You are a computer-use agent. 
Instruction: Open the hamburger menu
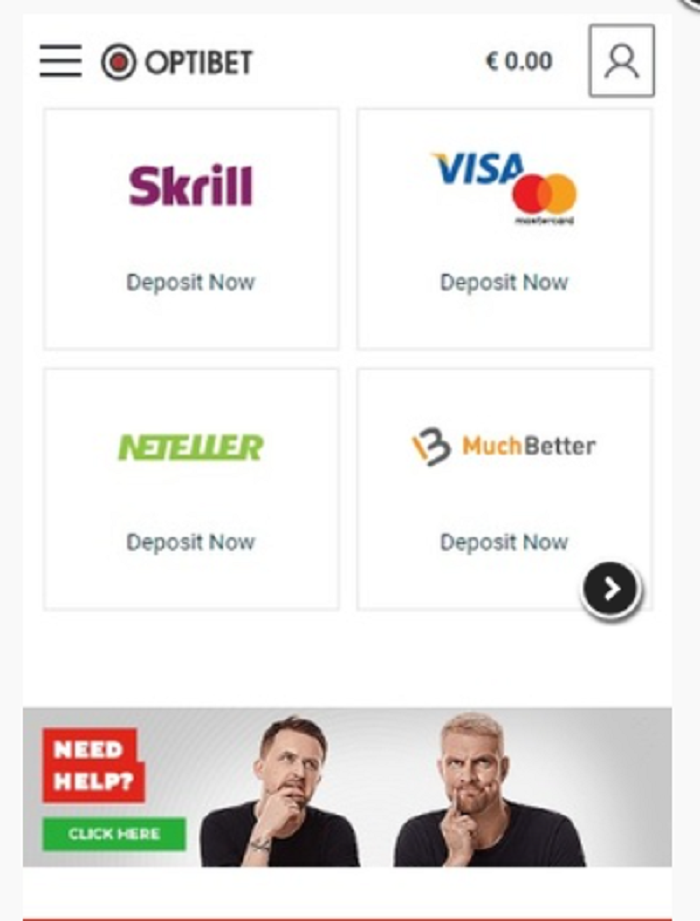point(60,62)
